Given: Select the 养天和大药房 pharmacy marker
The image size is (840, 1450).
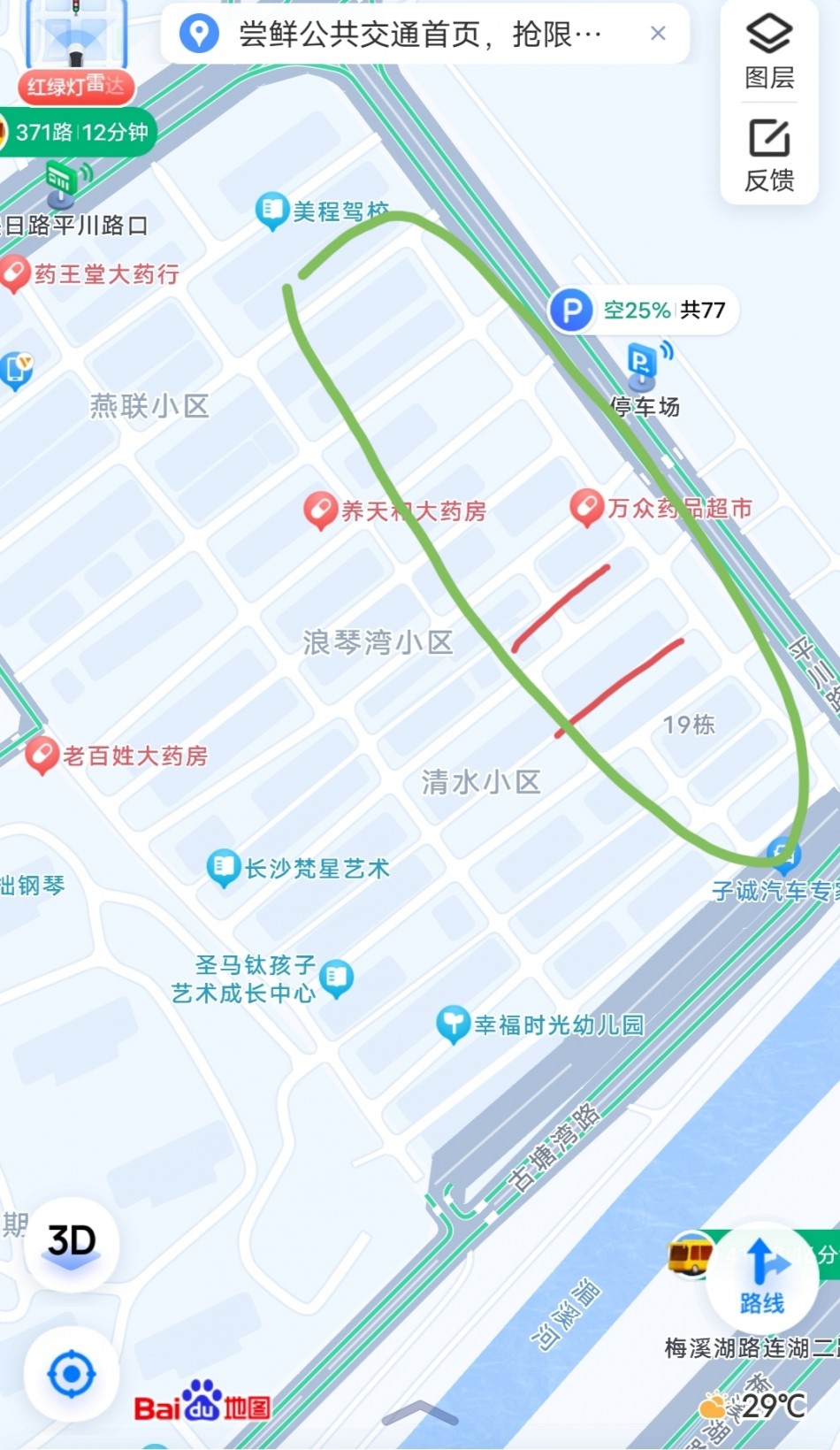Looking at the screenshot, I should [320, 510].
